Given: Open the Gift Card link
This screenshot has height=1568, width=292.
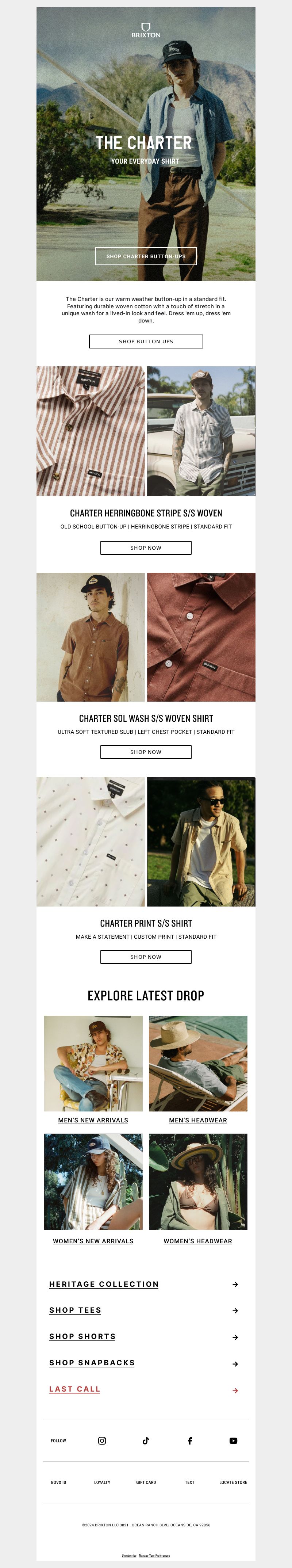Looking at the screenshot, I should (146, 1482).
